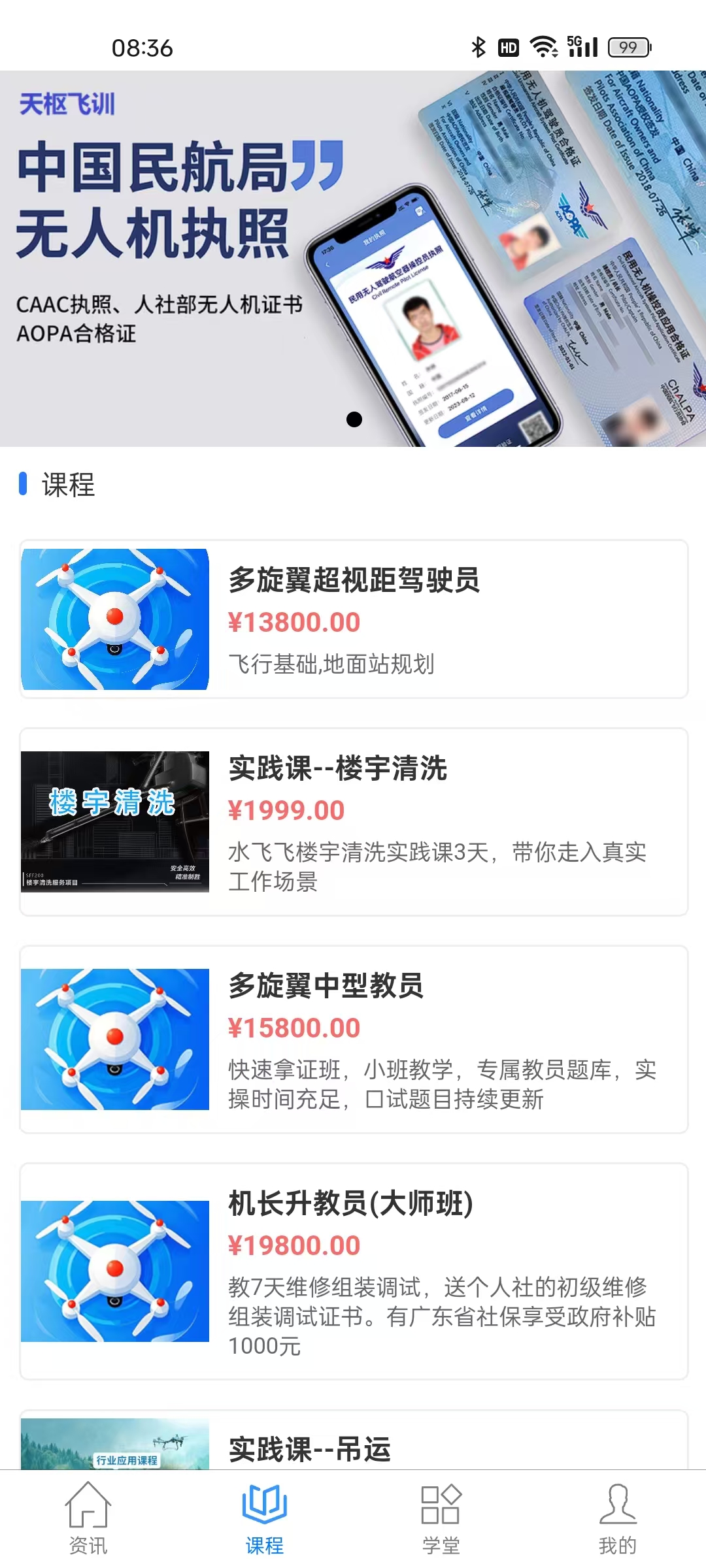
Task: Select the 多旋翼中型教员 course
Action: click(353, 1039)
